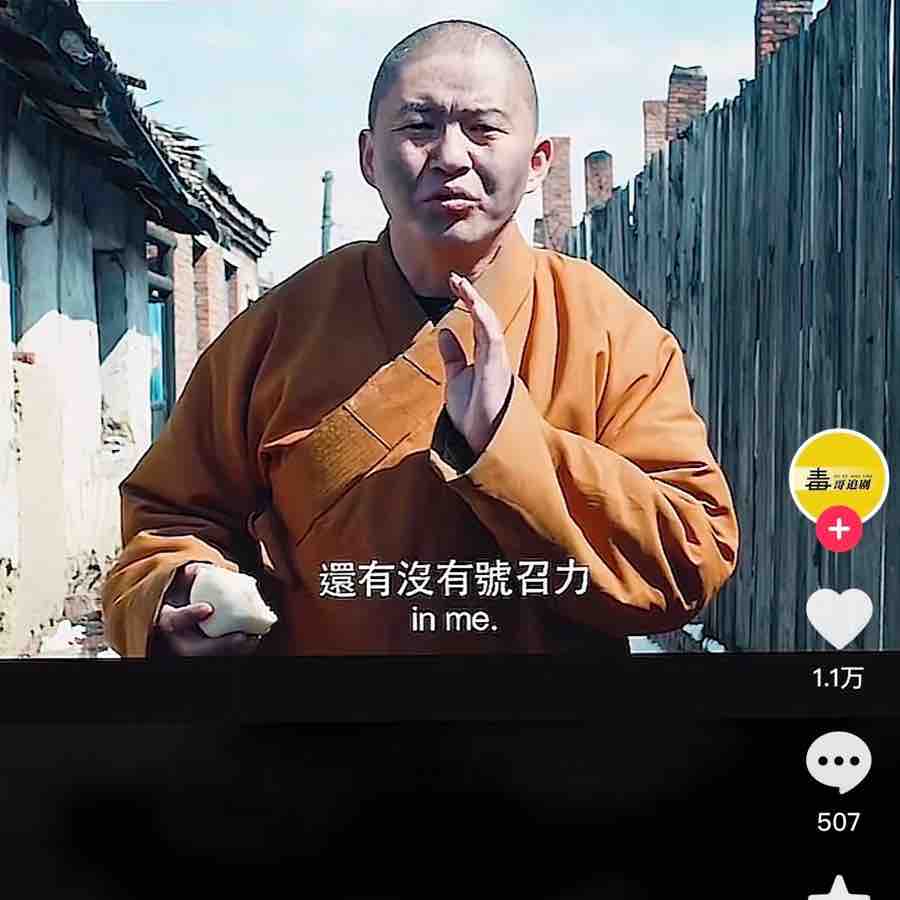Viewport: 900px width, 900px height.
Task: Open the comments on this video
Action: (x=838, y=762)
